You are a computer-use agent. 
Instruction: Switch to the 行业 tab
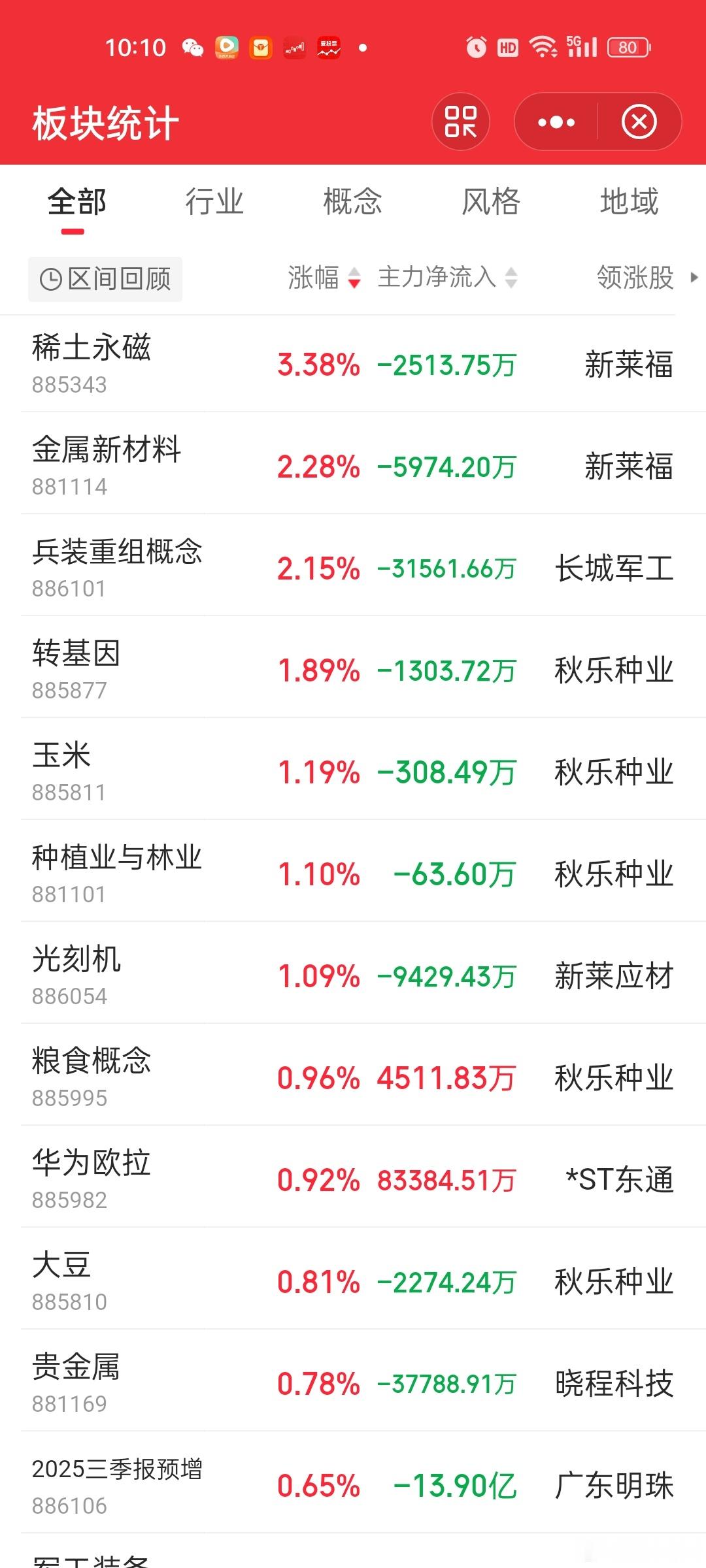click(214, 202)
